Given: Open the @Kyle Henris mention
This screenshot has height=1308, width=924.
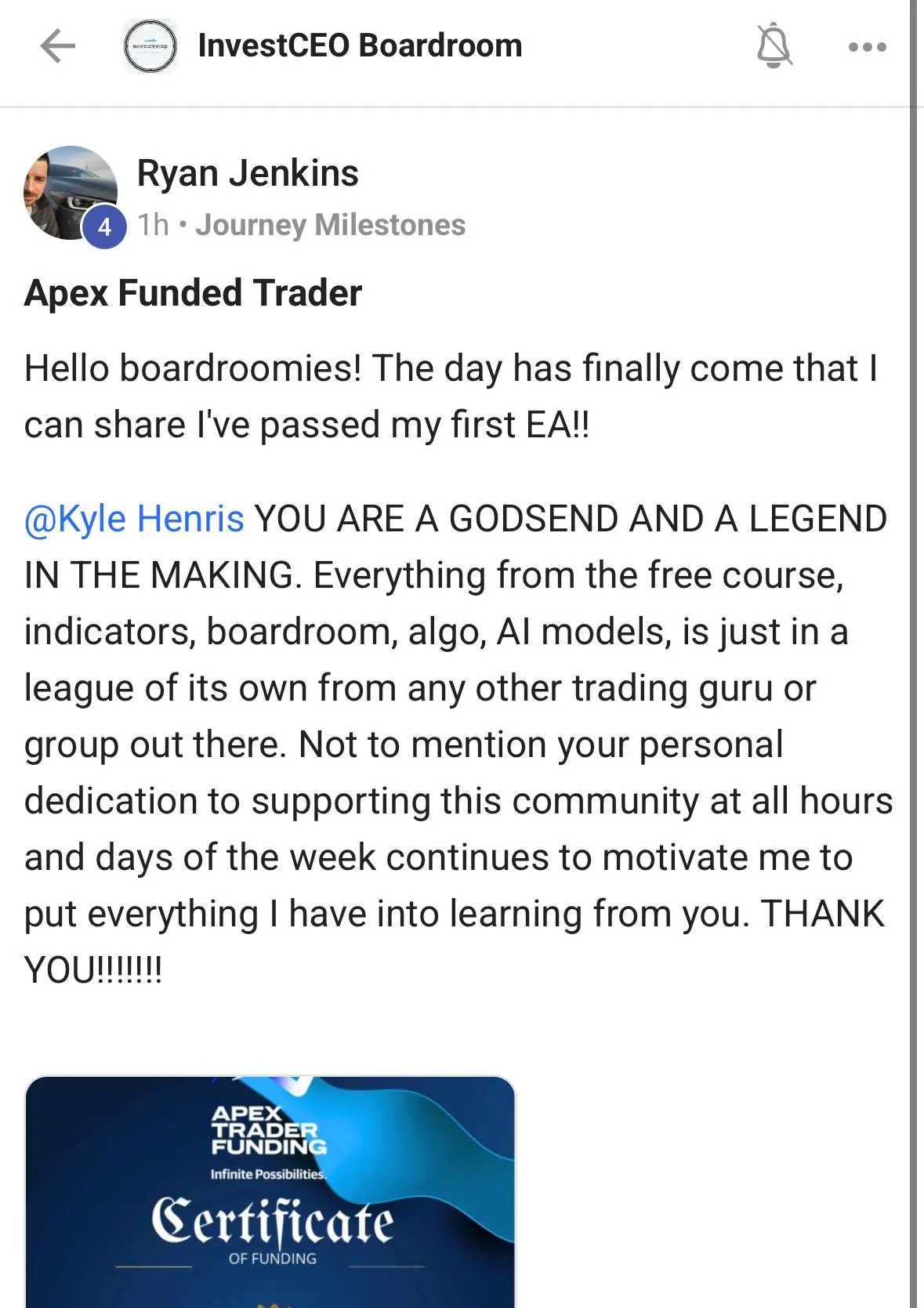Looking at the screenshot, I should point(134,519).
